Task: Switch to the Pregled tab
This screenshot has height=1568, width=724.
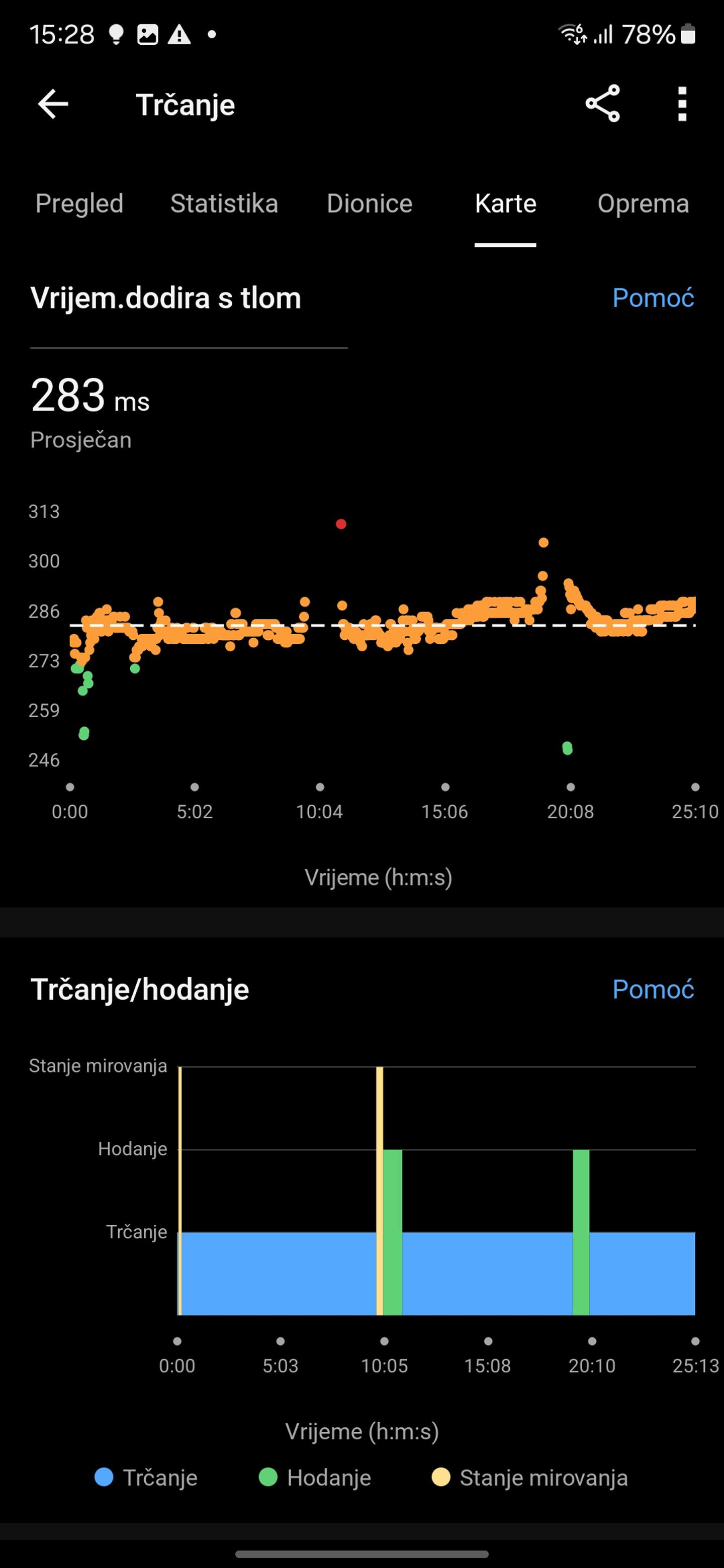Action: click(79, 204)
